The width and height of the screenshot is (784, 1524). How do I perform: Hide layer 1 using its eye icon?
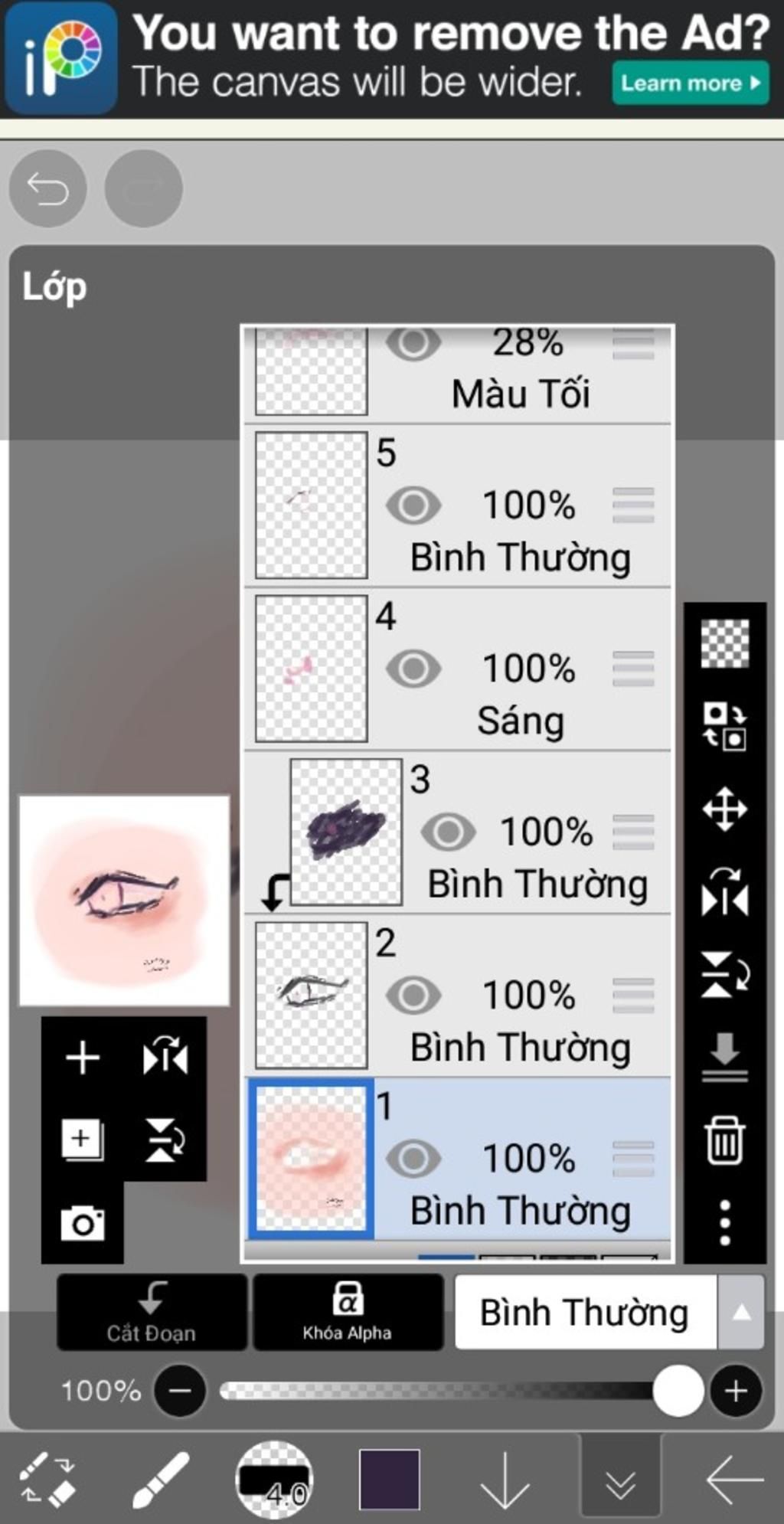(413, 1158)
